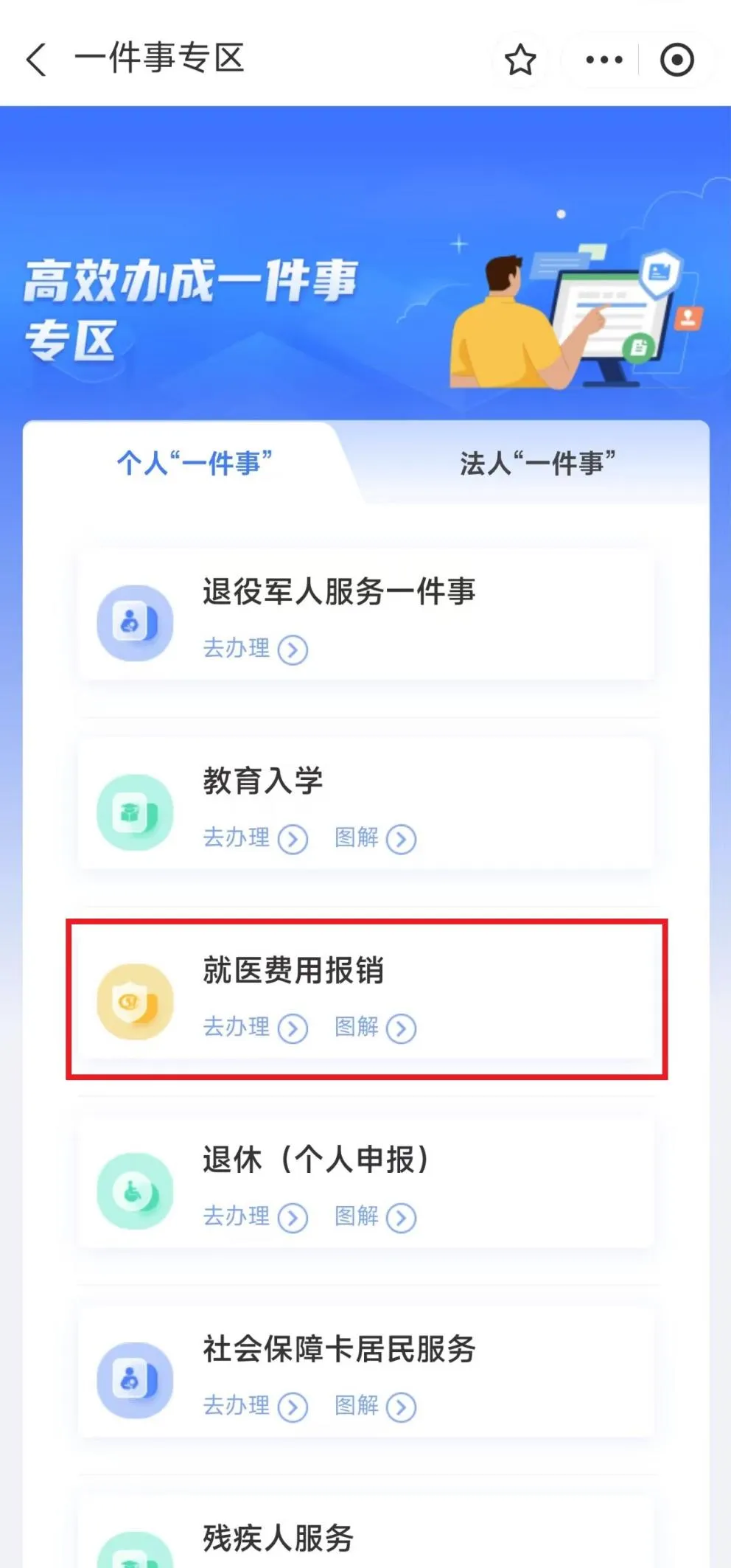The width and height of the screenshot is (731, 1568).
Task: Tap 去办理 under 退休（个人申报）
Action: (255, 1217)
